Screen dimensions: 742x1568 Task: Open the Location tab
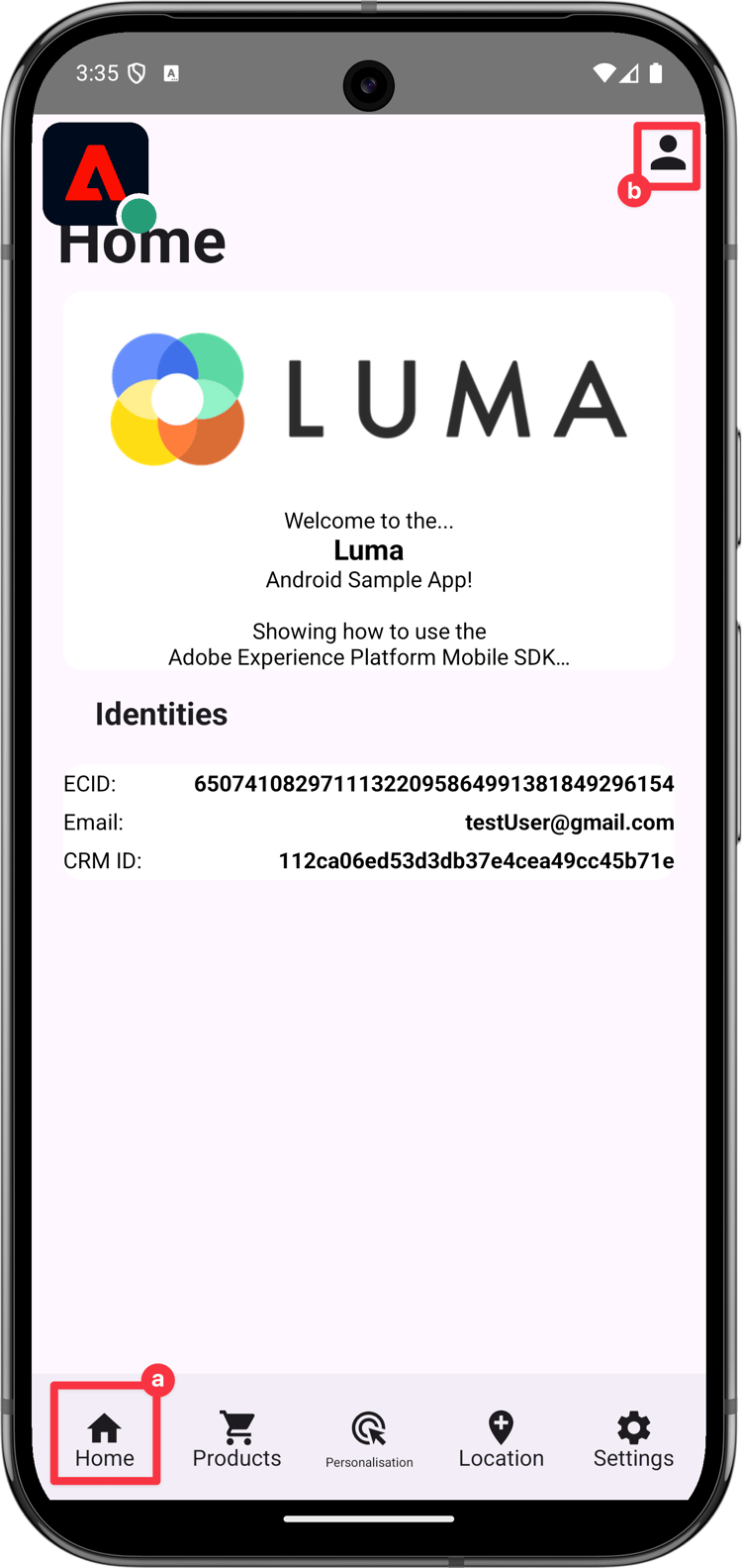point(501,1438)
